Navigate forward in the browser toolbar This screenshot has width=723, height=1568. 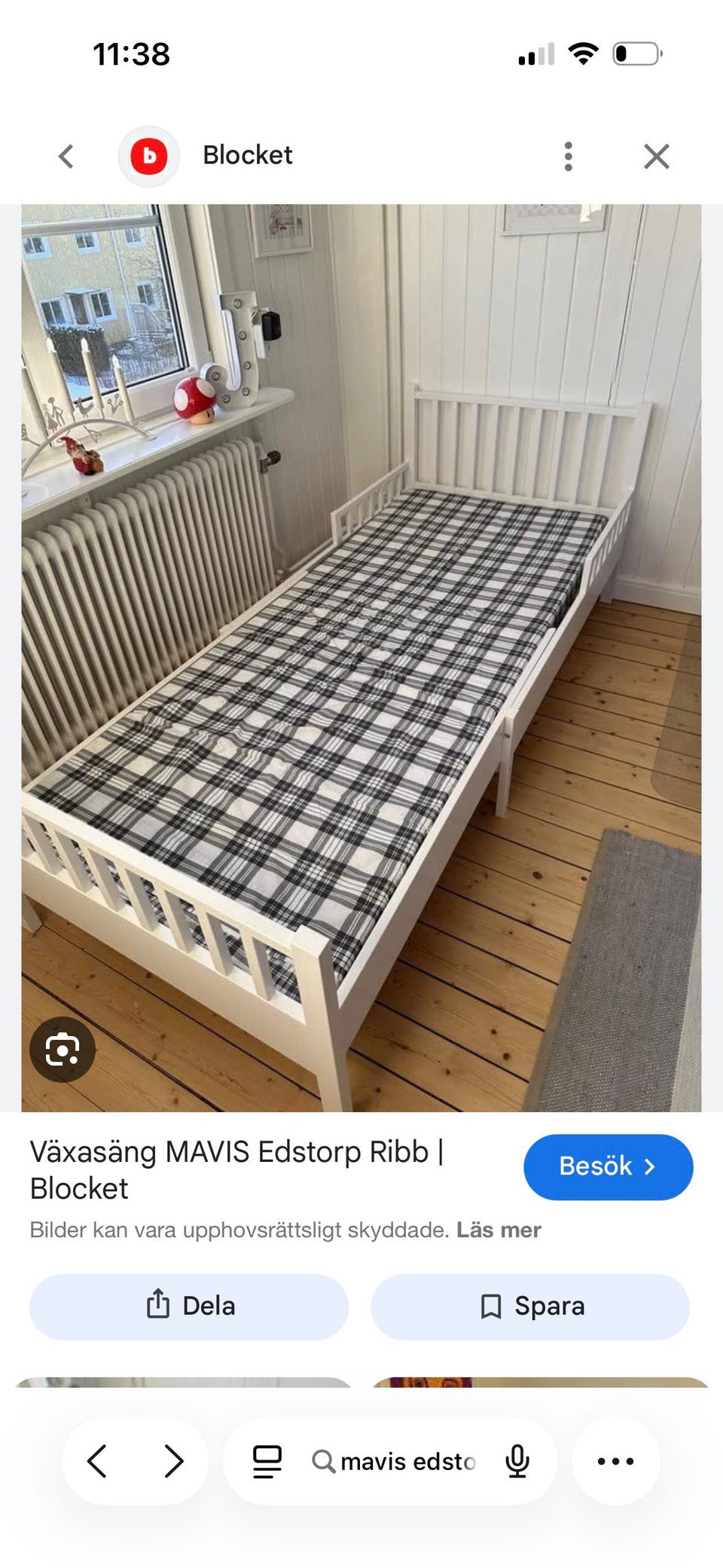pos(174,1460)
